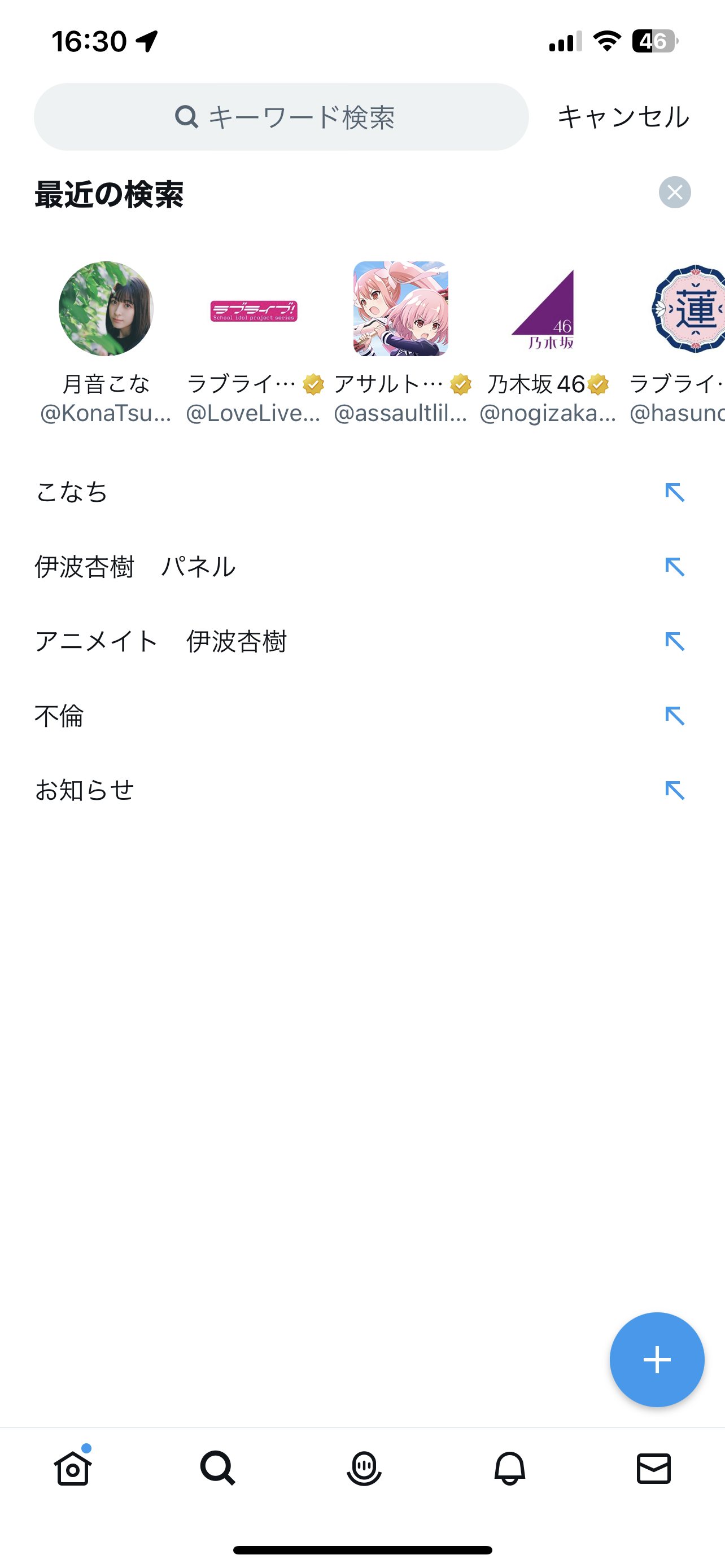Cancel the search with キャンセル
The image size is (725, 1568).
coord(623,117)
